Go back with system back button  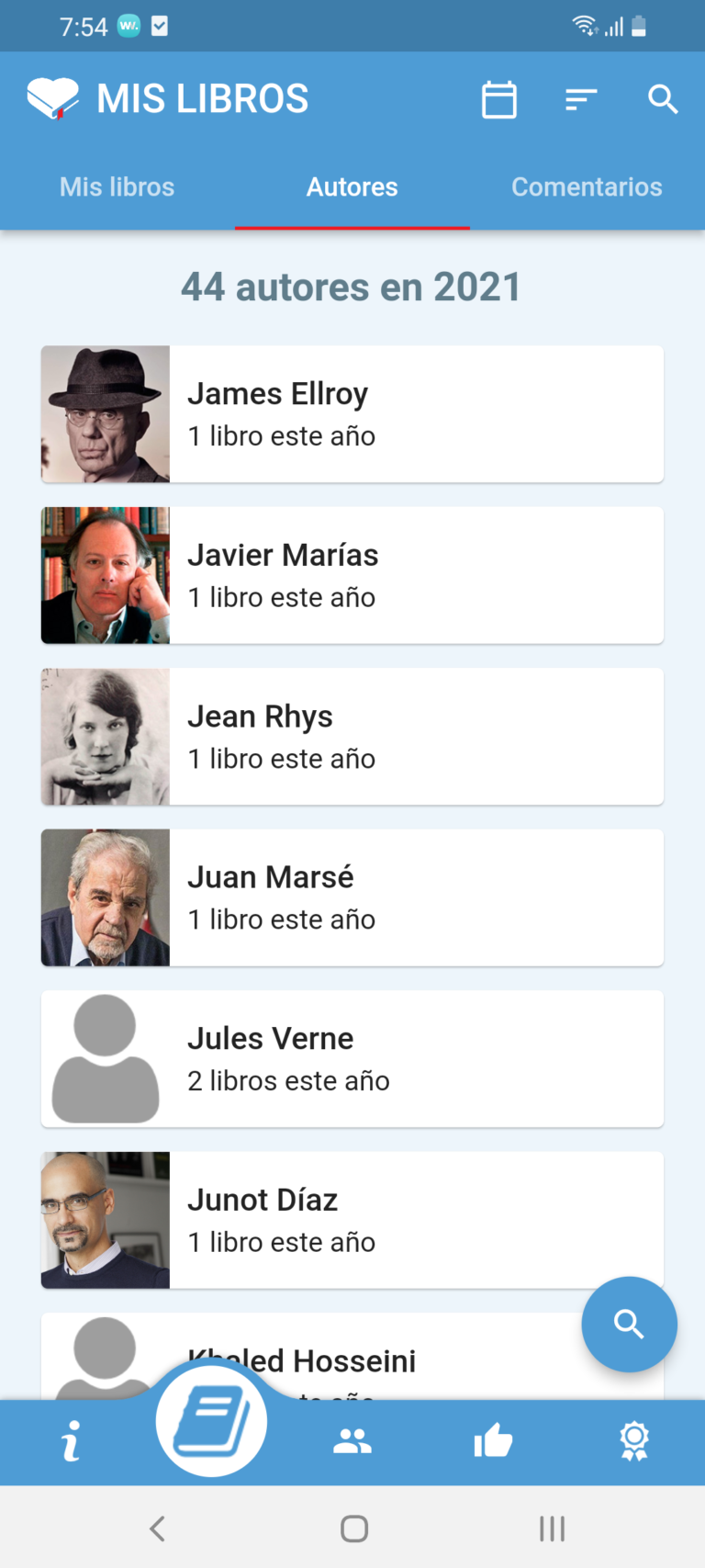click(x=157, y=1529)
